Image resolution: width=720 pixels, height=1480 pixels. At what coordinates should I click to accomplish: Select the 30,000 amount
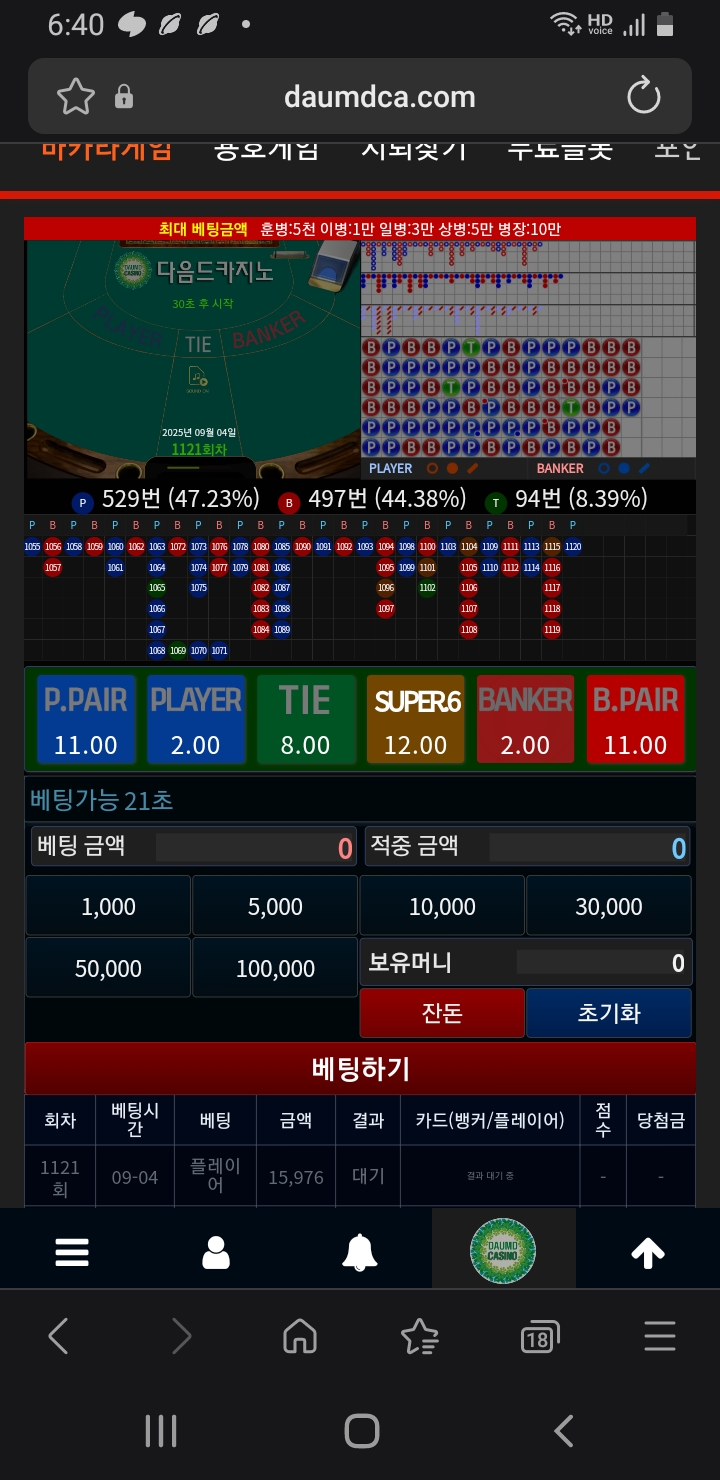(609, 906)
